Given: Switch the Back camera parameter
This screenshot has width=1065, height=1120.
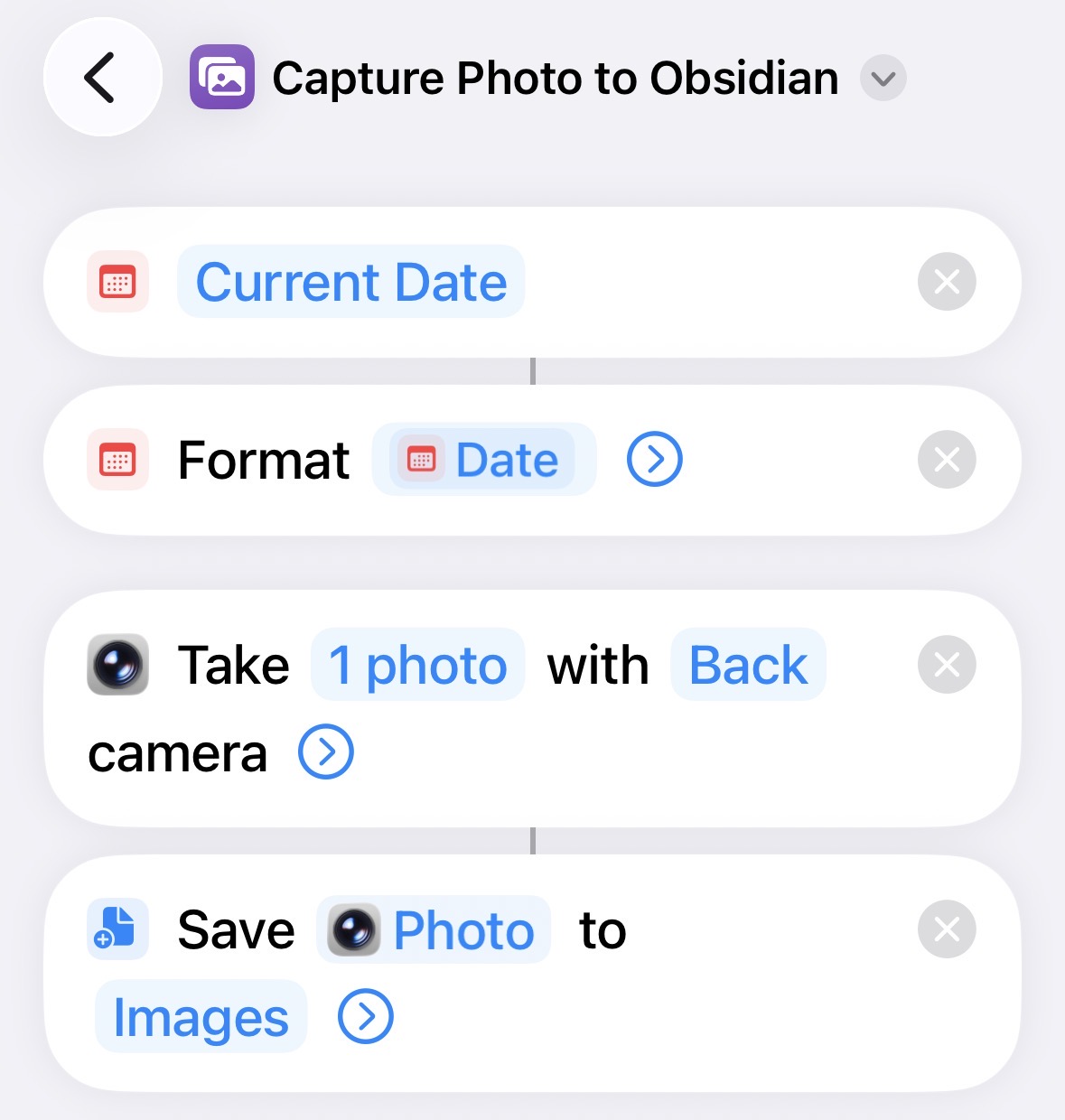Looking at the screenshot, I should click(x=748, y=666).
